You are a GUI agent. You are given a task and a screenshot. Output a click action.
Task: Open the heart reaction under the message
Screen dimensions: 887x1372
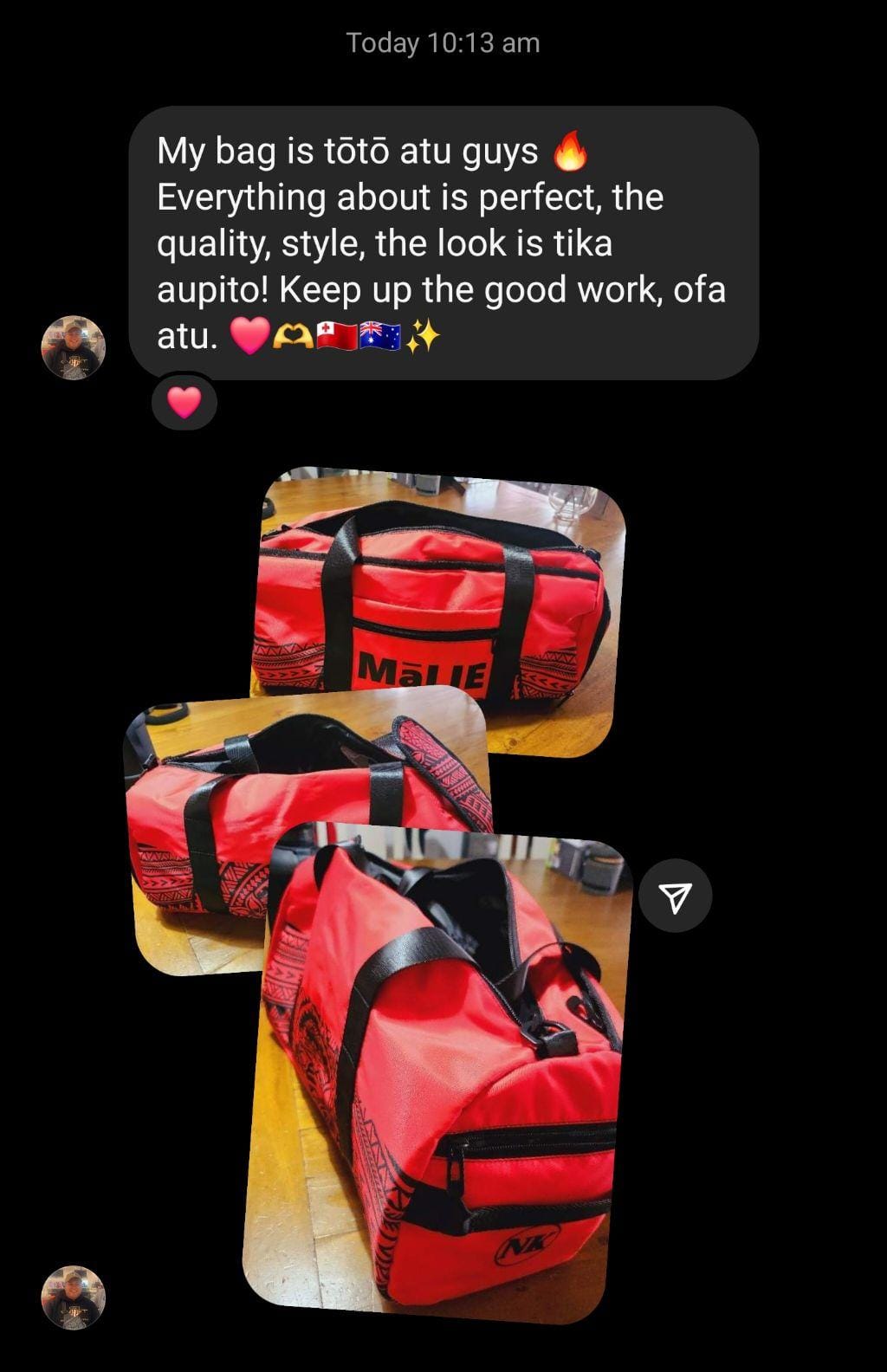pyautogui.click(x=184, y=403)
